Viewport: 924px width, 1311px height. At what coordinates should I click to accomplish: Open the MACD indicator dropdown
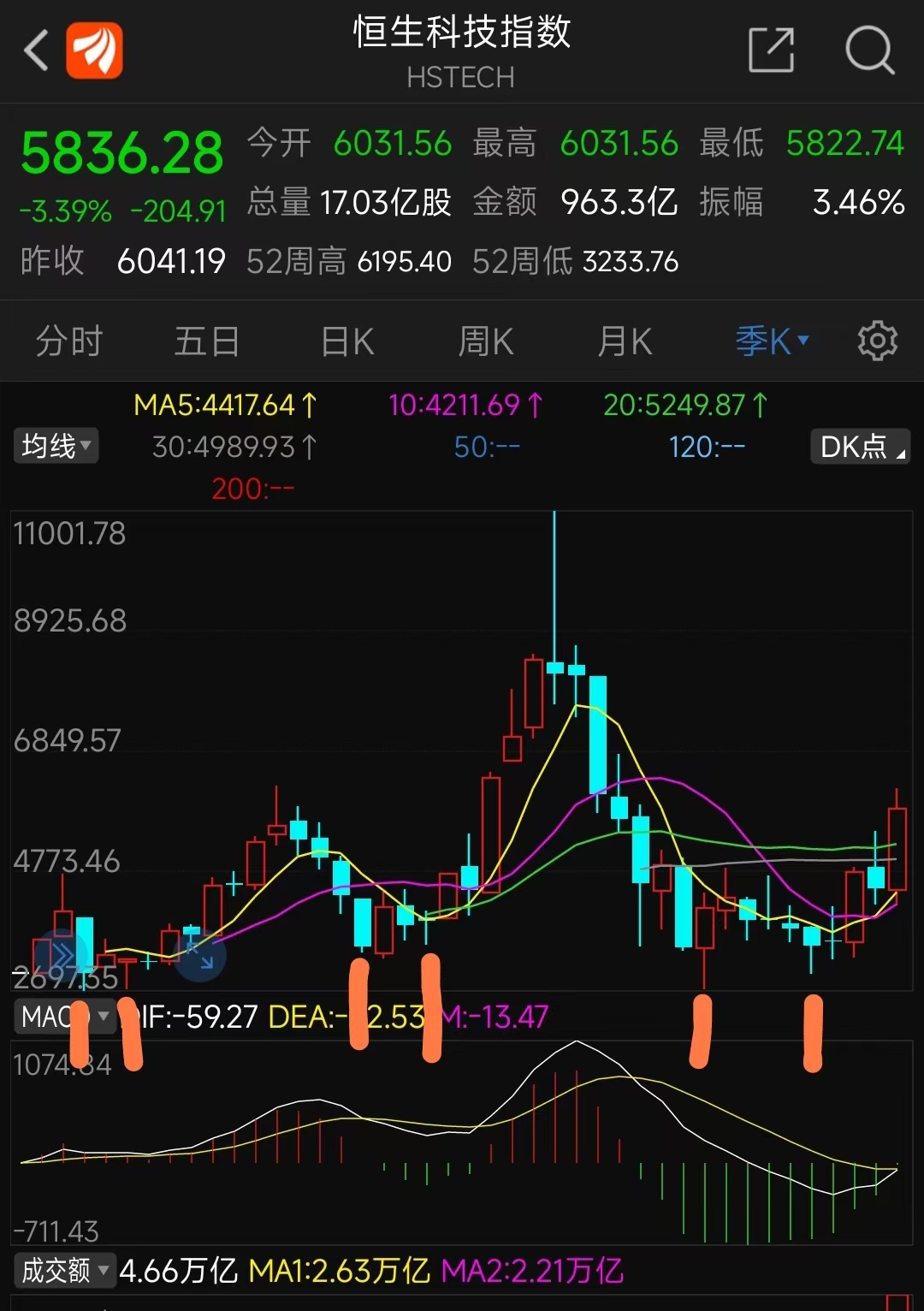coord(64,1017)
